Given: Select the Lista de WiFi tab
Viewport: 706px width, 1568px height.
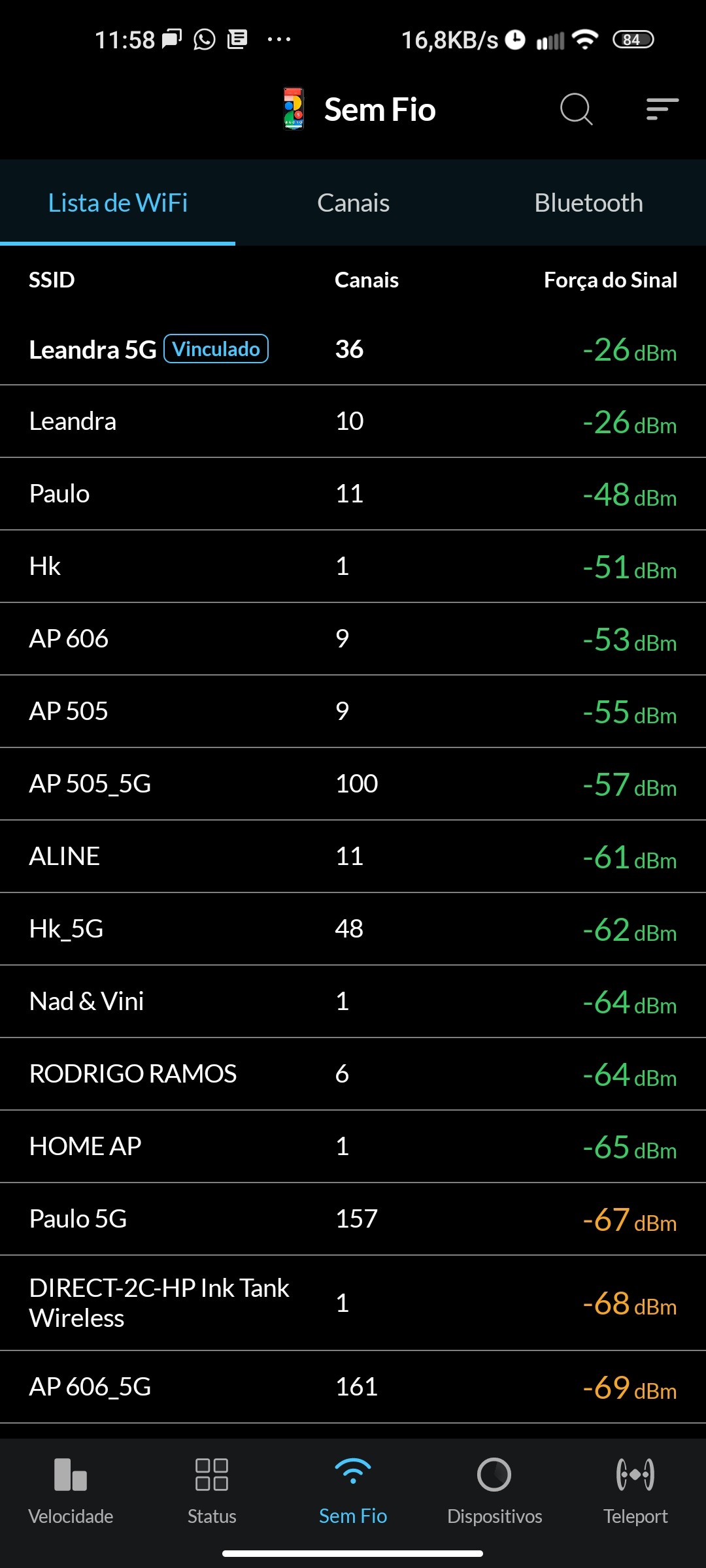Looking at the screenshot, I should [x=118, y=203].
